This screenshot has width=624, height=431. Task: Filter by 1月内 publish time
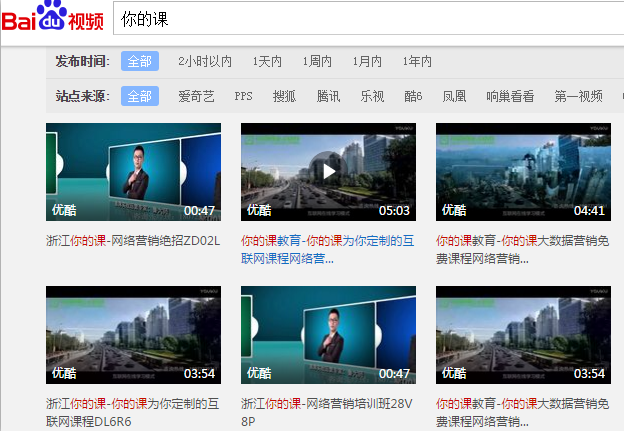[367, 62]
